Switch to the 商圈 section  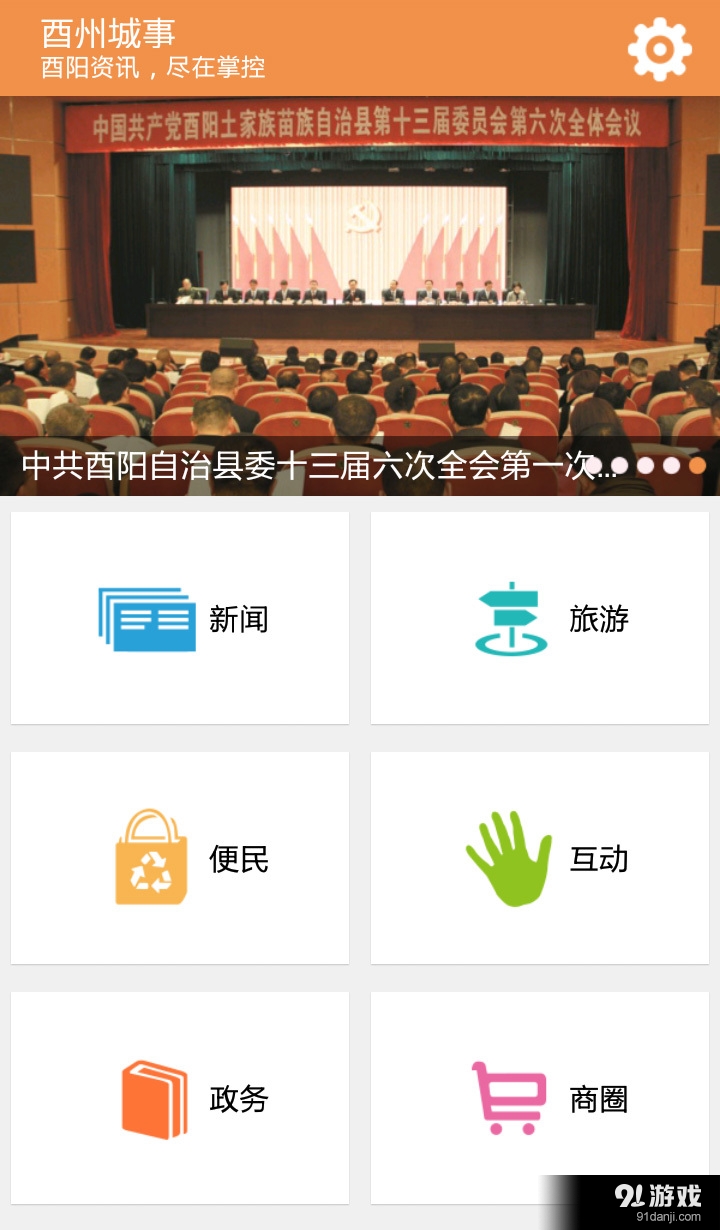click(538, 1097)
